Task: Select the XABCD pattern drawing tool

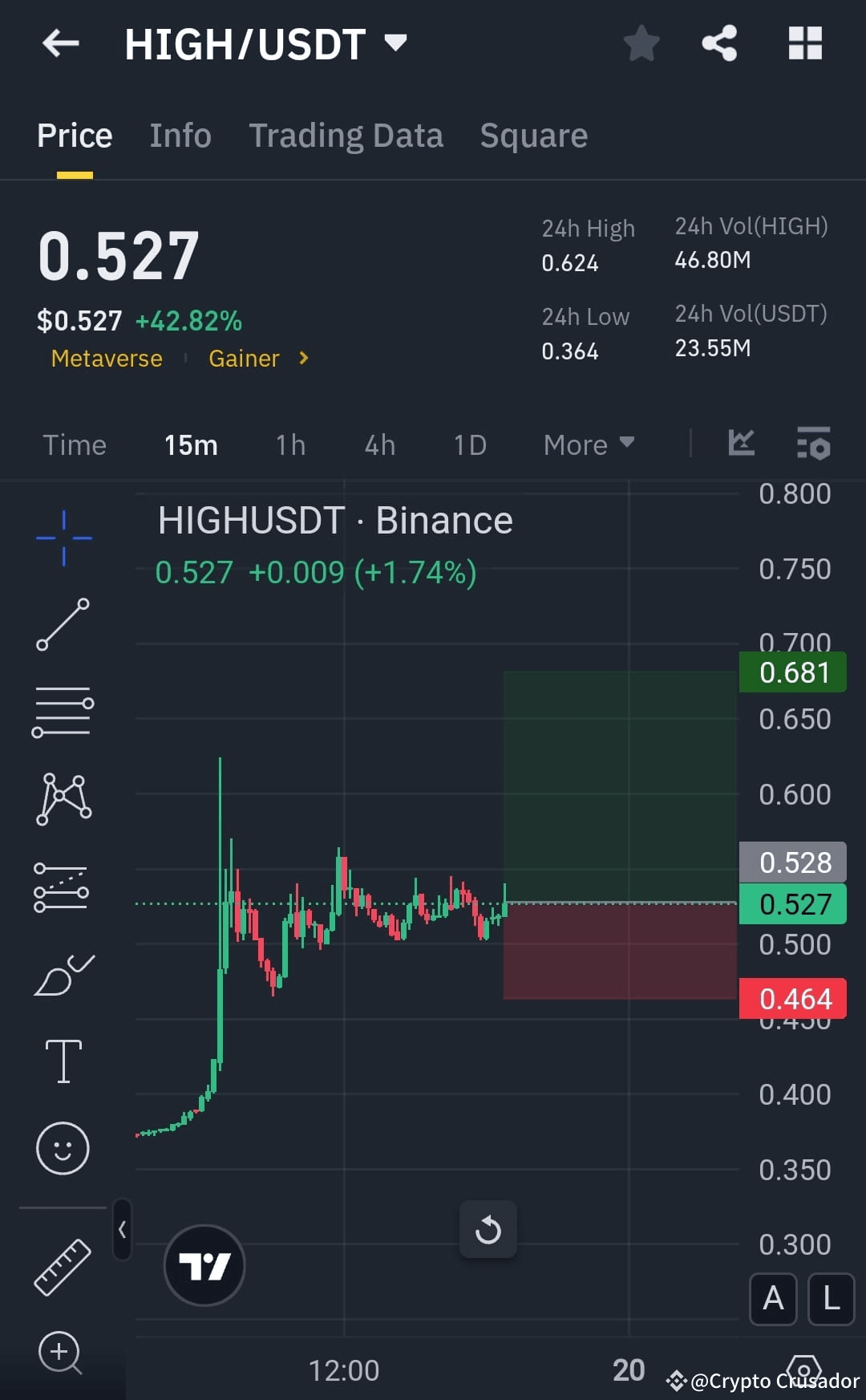Action: tap(63, 798)
